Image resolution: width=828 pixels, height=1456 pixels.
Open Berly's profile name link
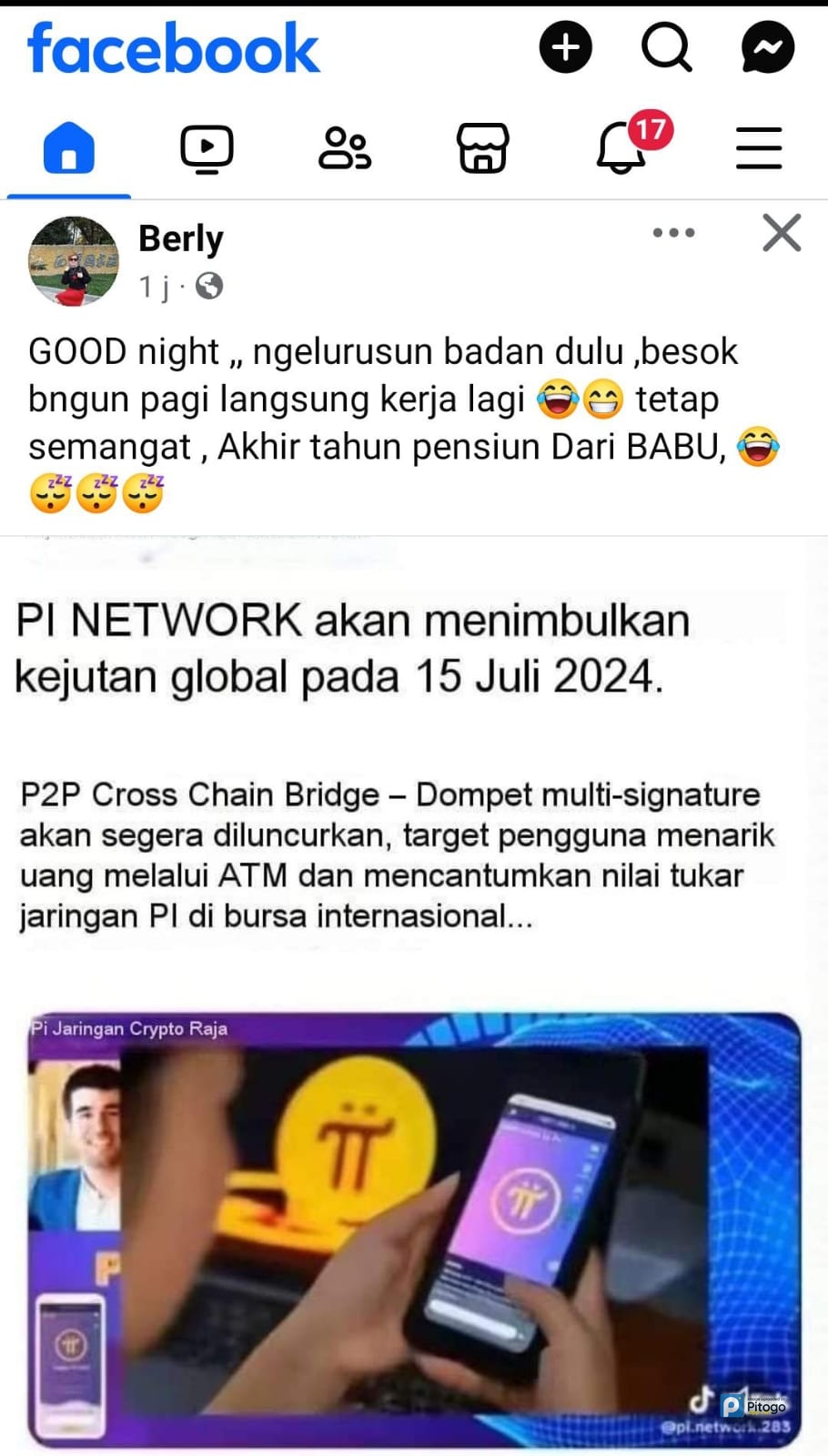[x=181, y=238]
